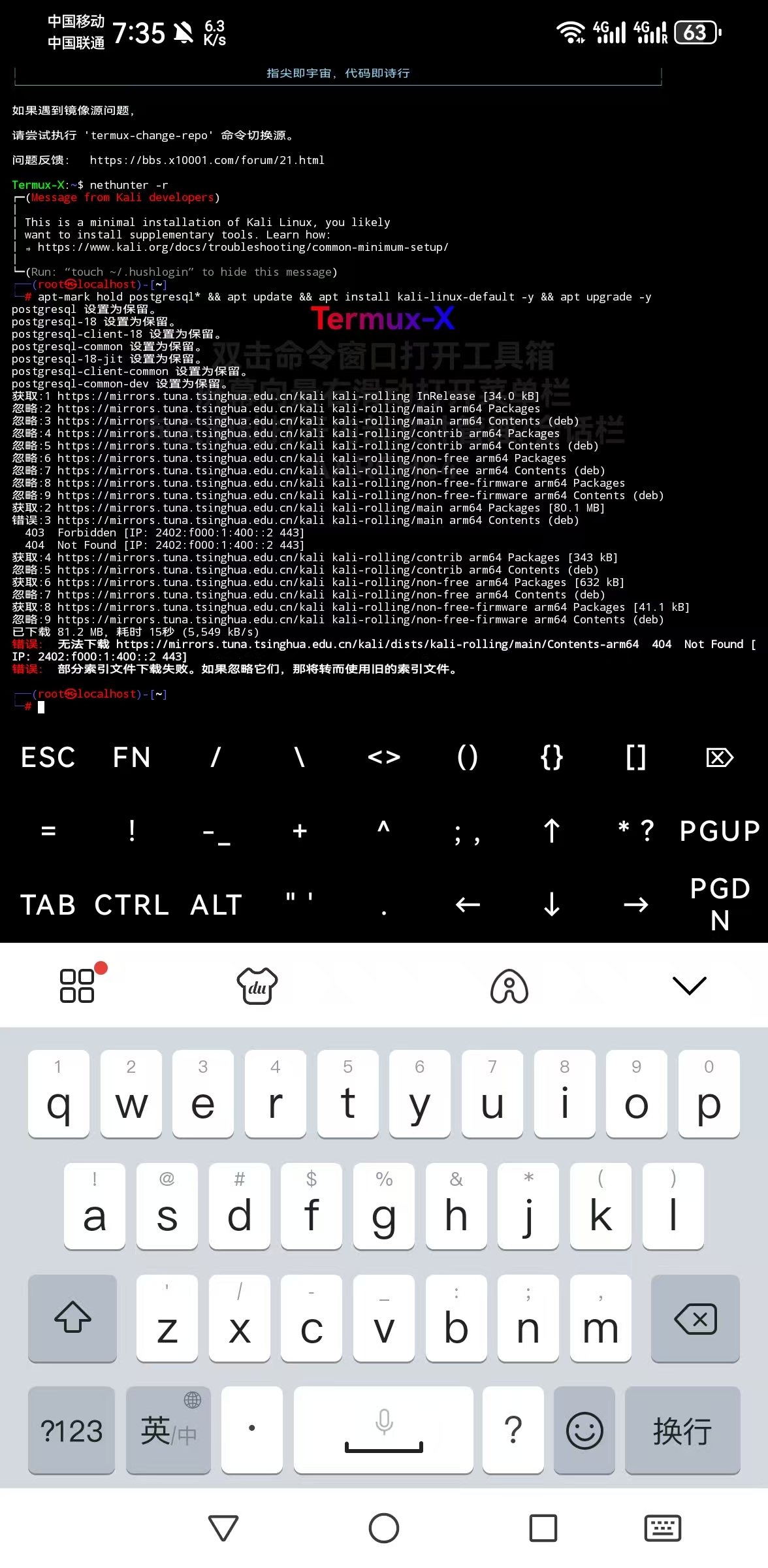The height and width of the screenshot is (1568, 768).
Task: Insert square brackets from the extra keys
Action: tap(635, 758)
